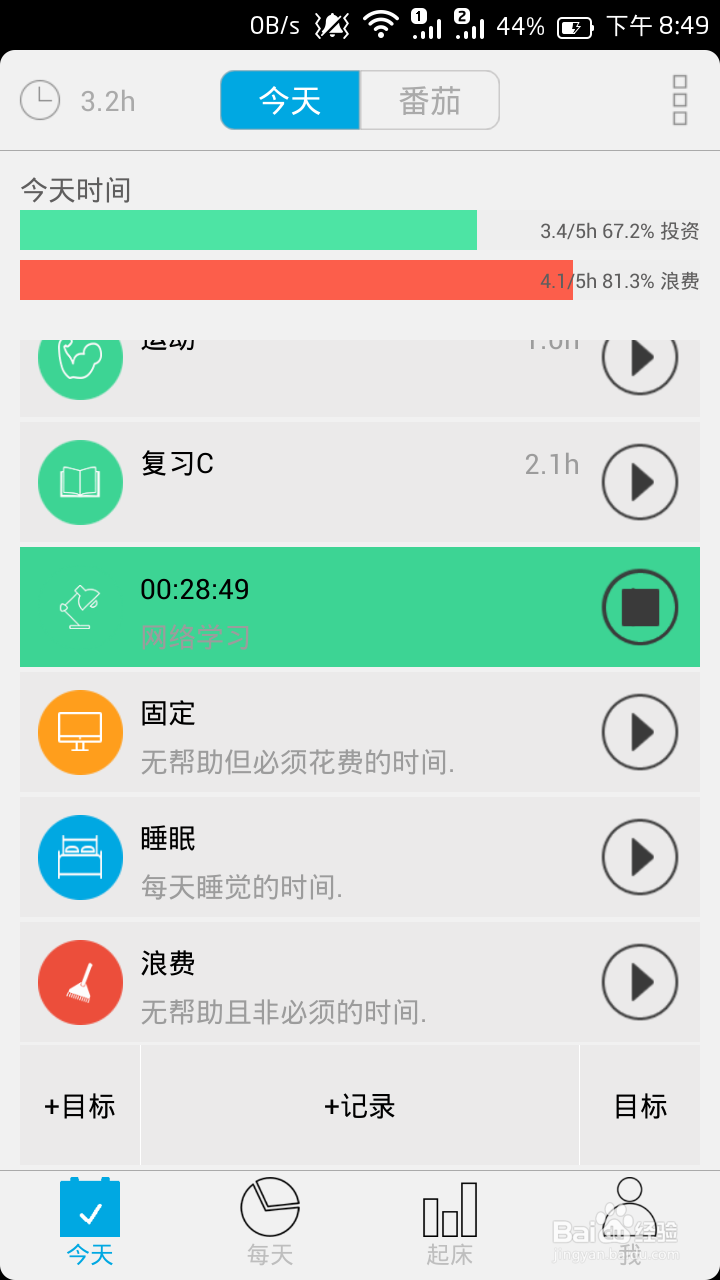
Task: Create a record using +记录
Action: [359, 1106]
